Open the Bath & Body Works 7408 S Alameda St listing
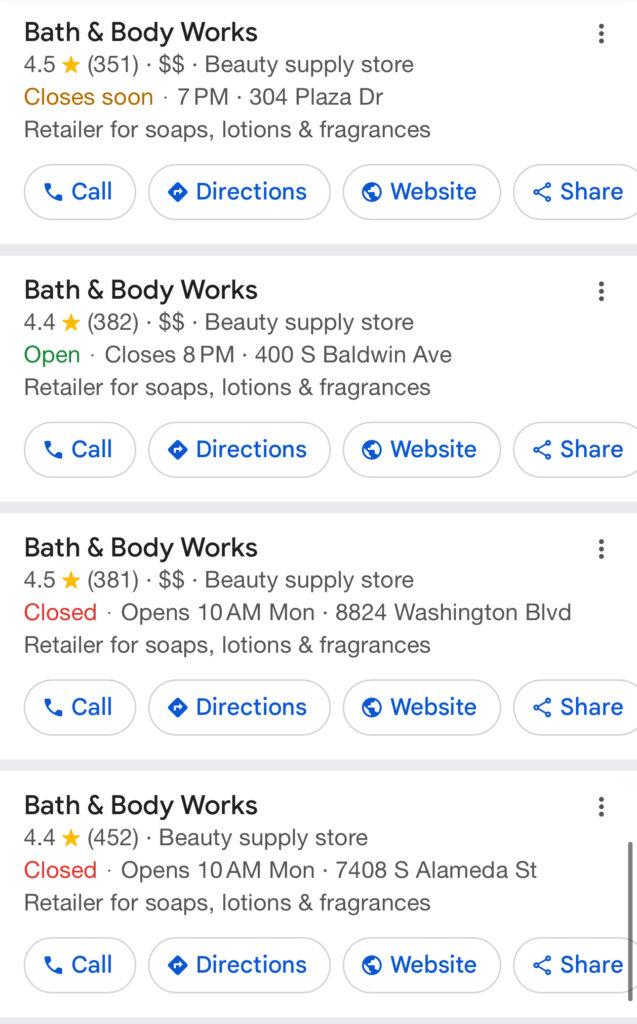The height and width of the screenshot is (1024, 637). [x=141, y=806]
